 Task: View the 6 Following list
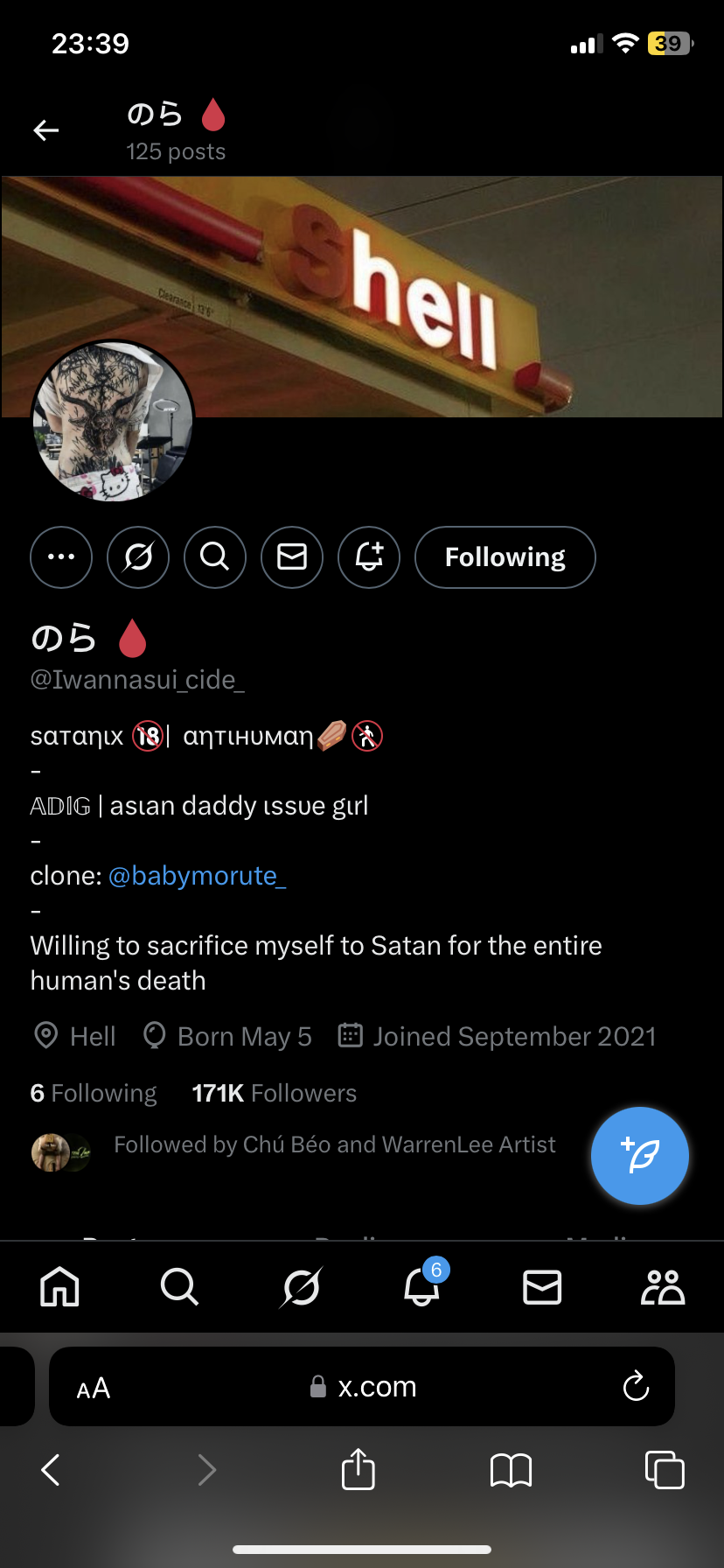pyautogui.click(x=94, y=1094)
